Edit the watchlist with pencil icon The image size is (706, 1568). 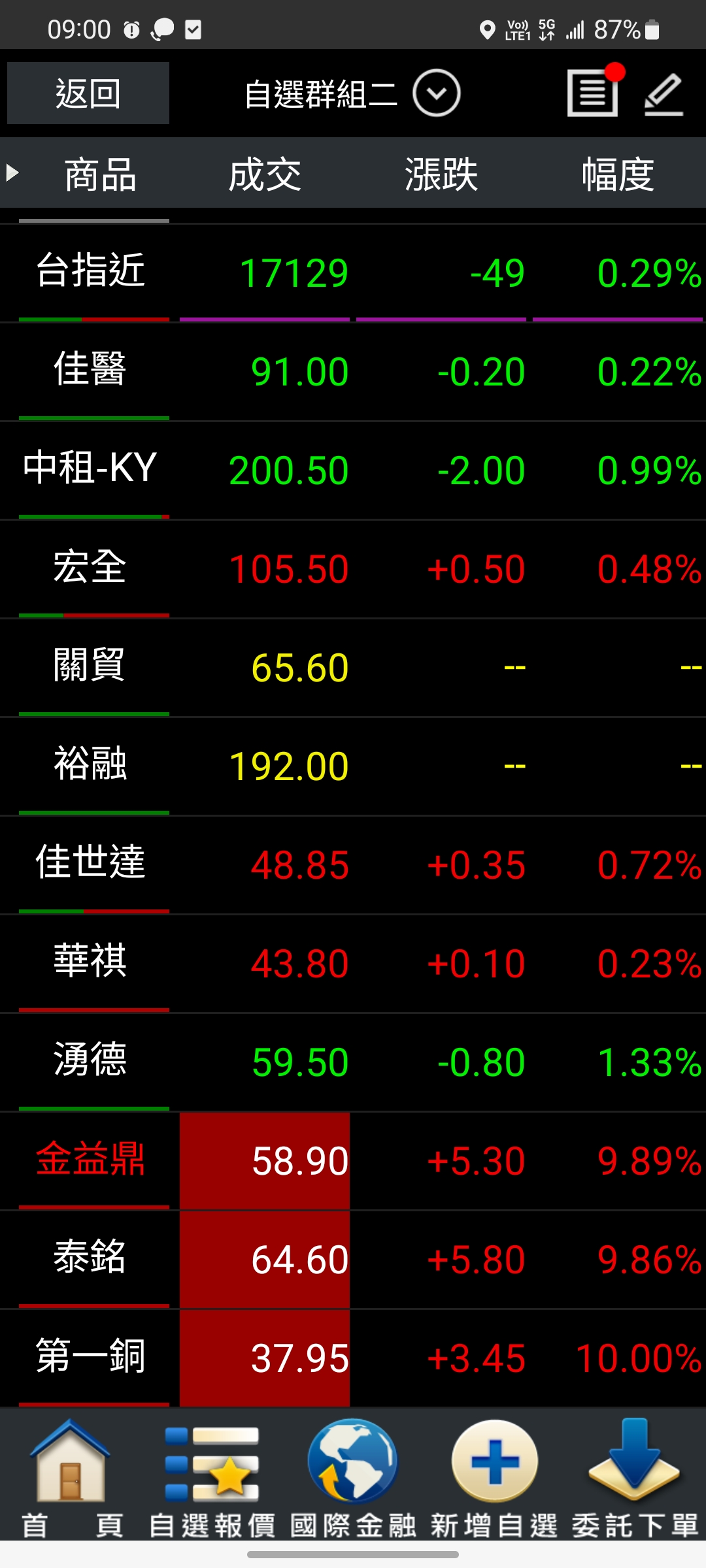tap(664, 95)
